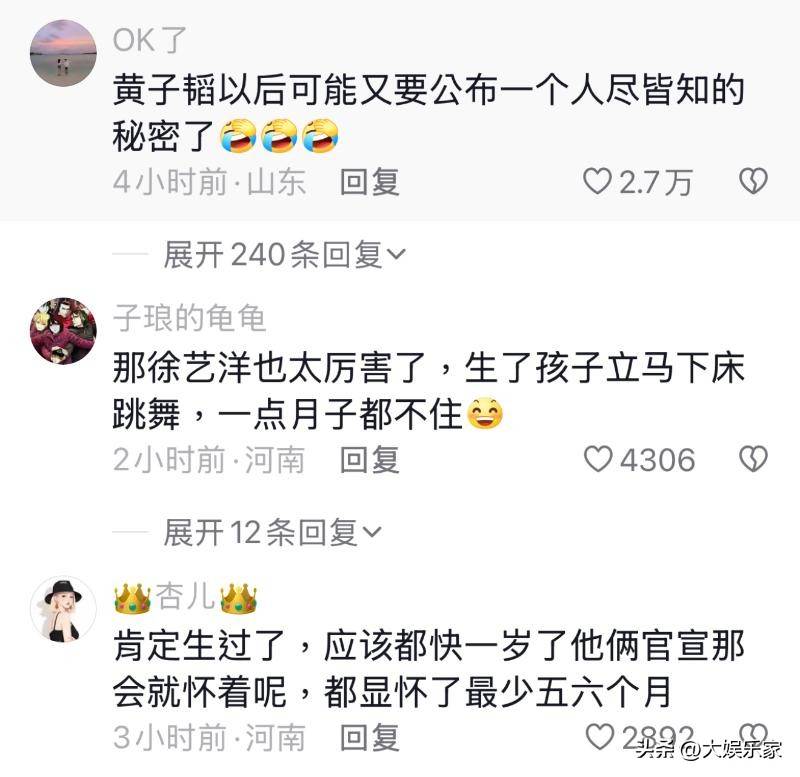Like the comment by 子琅的龟龟
Viewport: 800px width, 777px height.
point(598,459)
